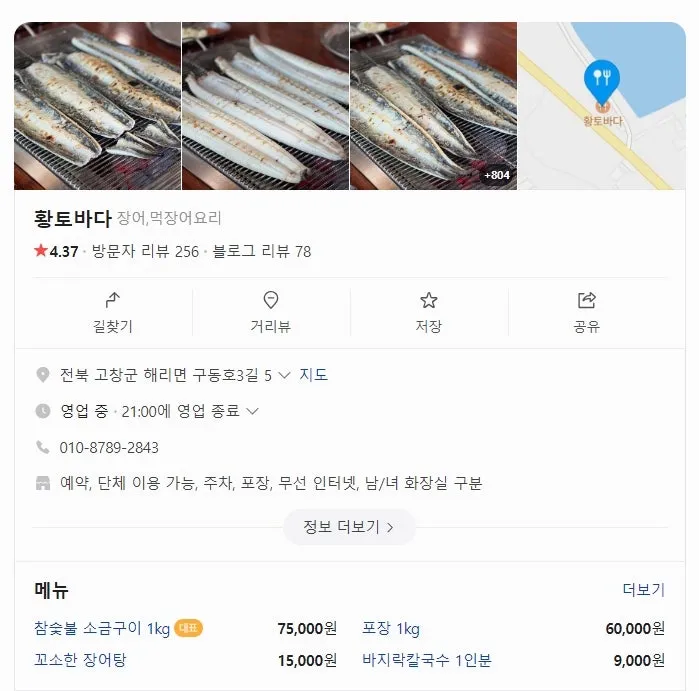
Task: Expand the address 전북 고창군 해리면 구동호3길 5
Action: [284, 376]
